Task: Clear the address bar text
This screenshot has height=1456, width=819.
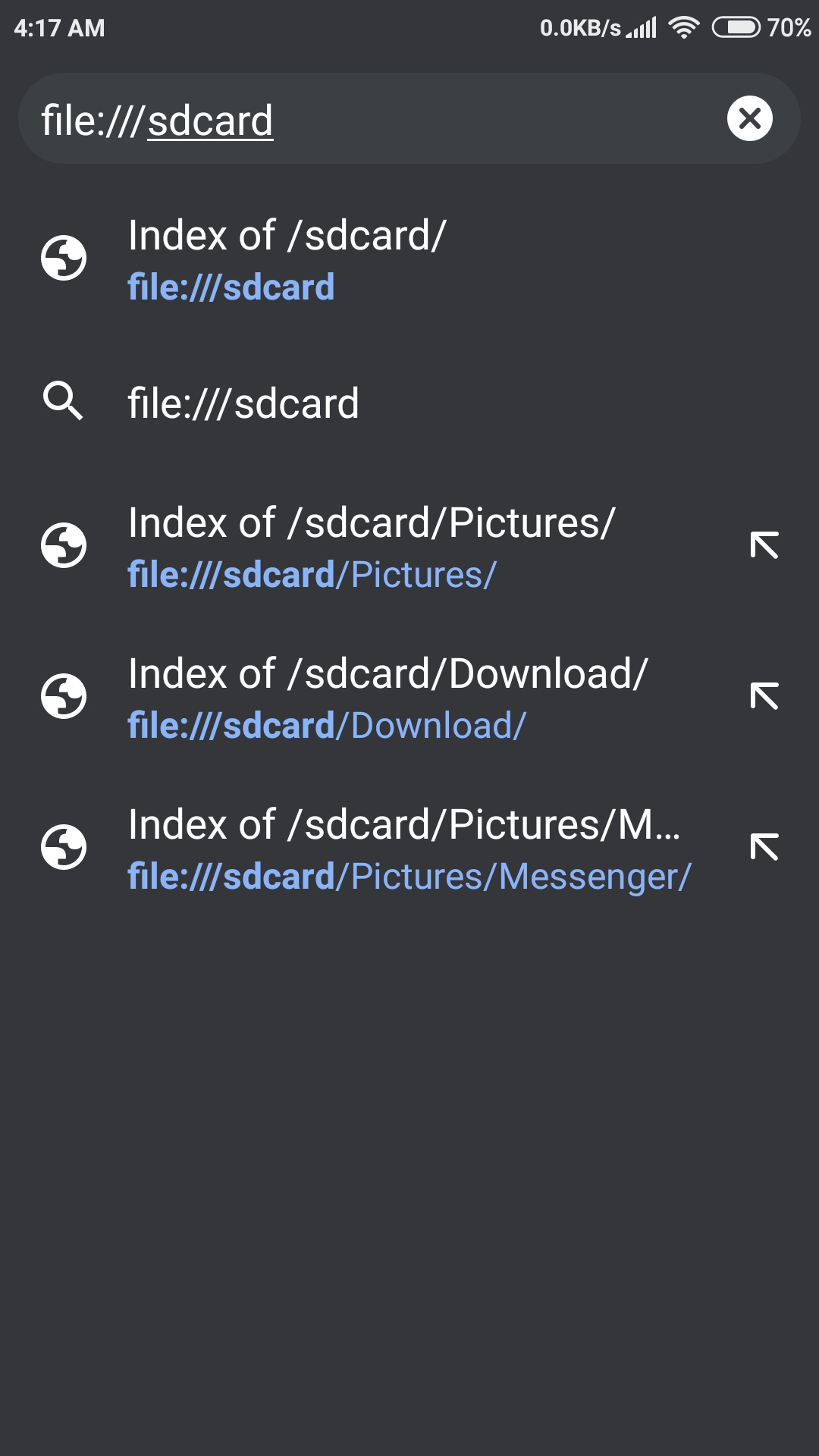Action: click(749, 118)
